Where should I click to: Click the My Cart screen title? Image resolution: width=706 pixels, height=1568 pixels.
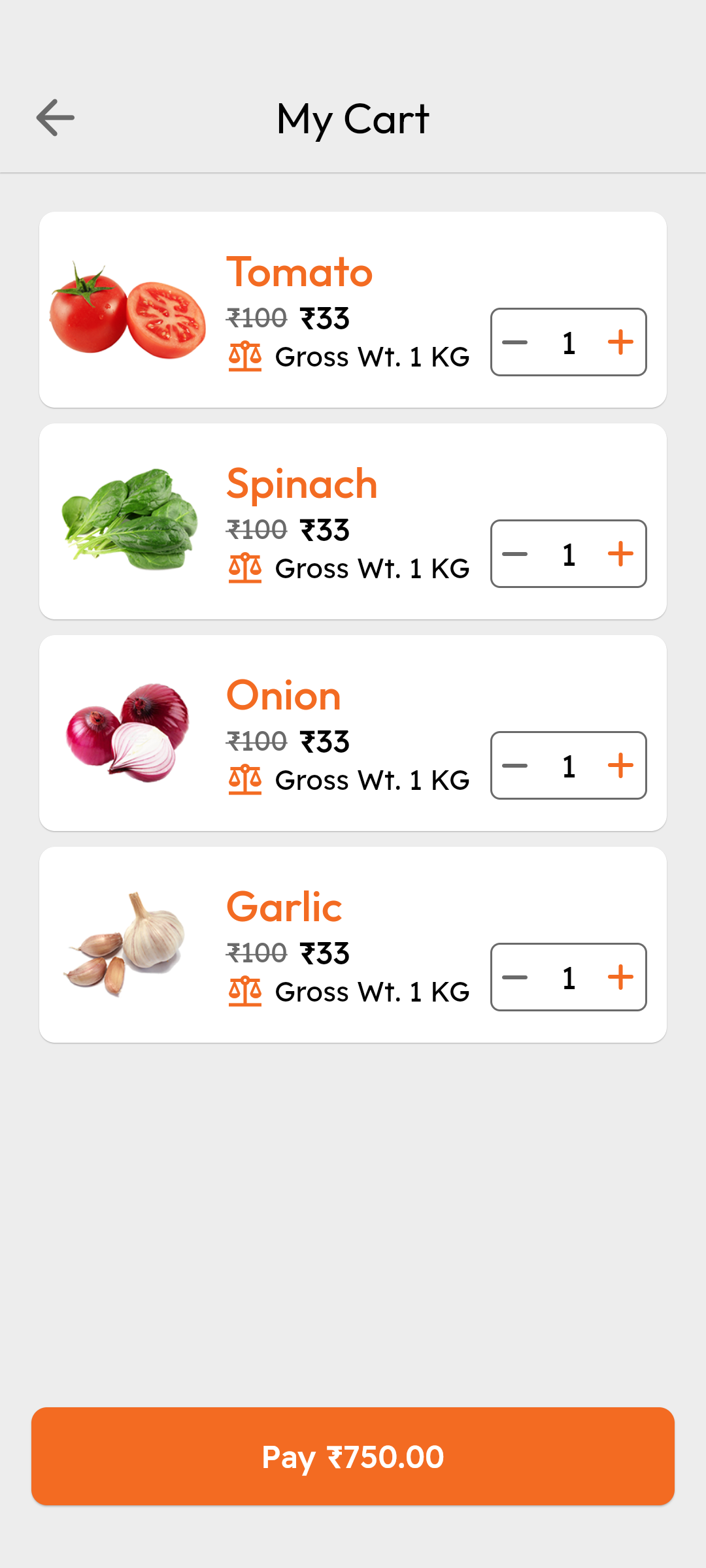(x=353, y=119)
